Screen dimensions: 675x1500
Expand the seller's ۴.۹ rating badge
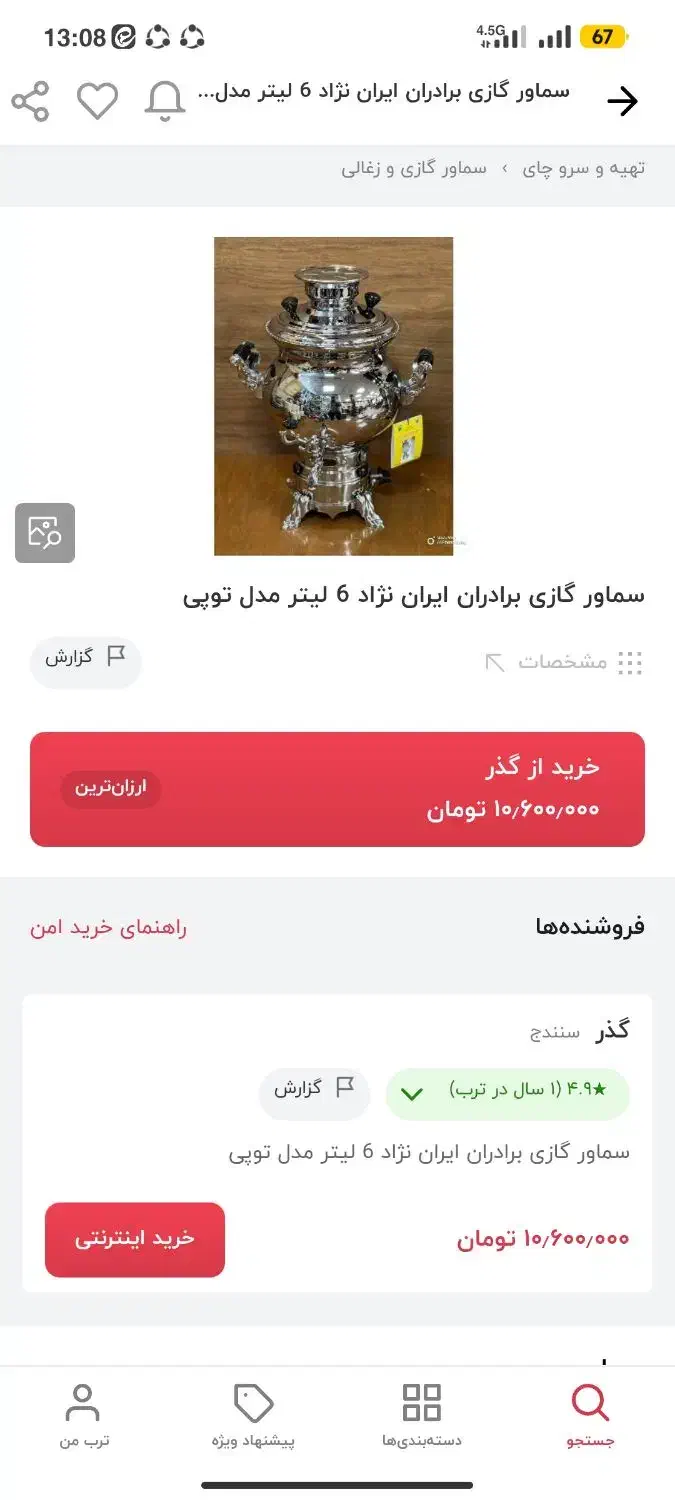(x=507, y=1092)
